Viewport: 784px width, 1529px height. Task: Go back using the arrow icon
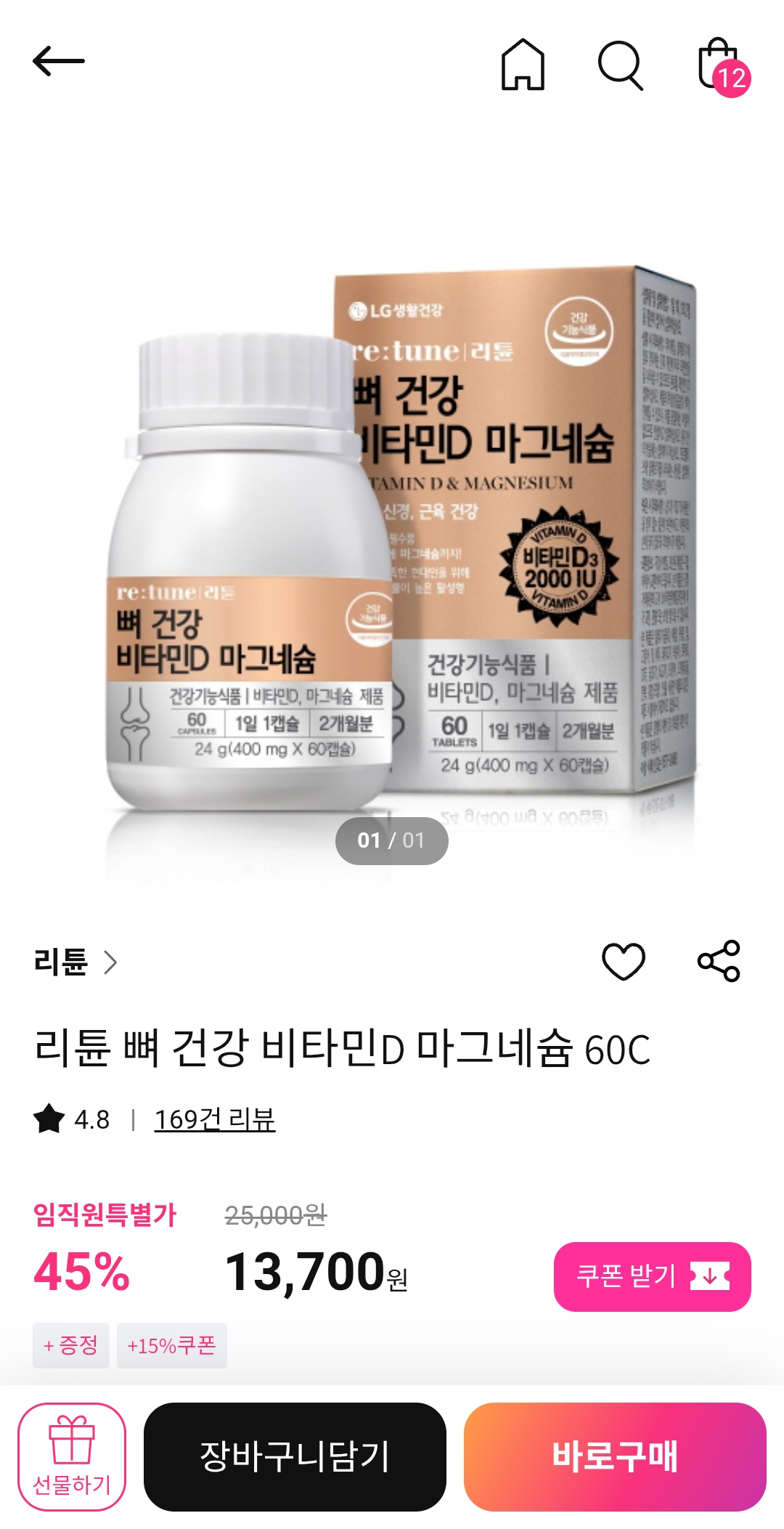pos(59,62)
